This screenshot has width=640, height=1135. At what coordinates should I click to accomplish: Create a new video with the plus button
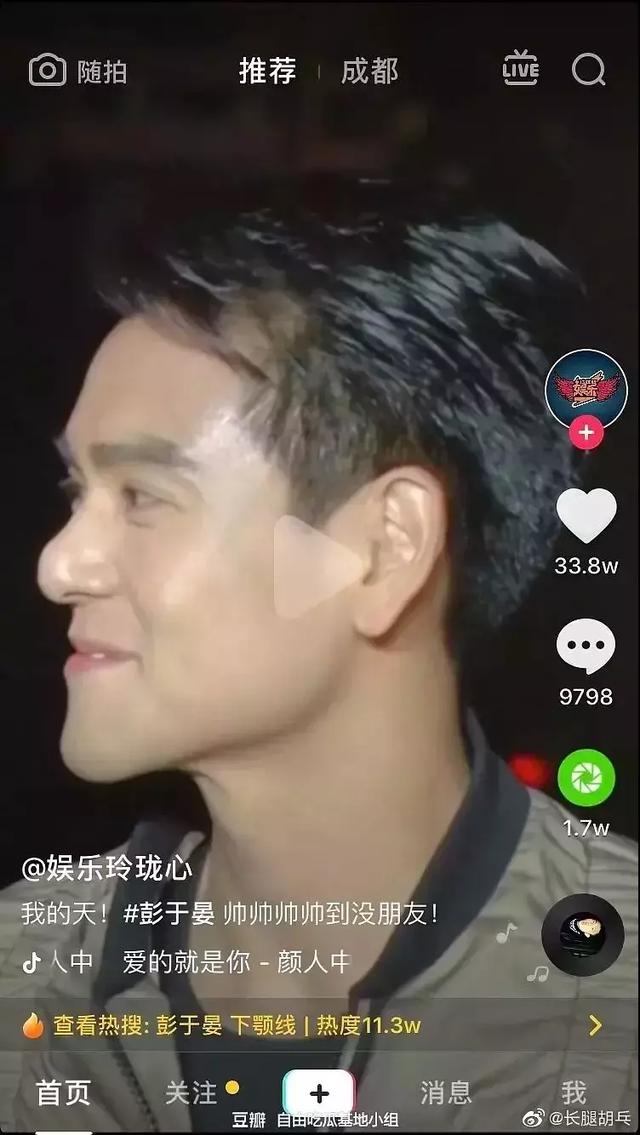point(319,1093)
